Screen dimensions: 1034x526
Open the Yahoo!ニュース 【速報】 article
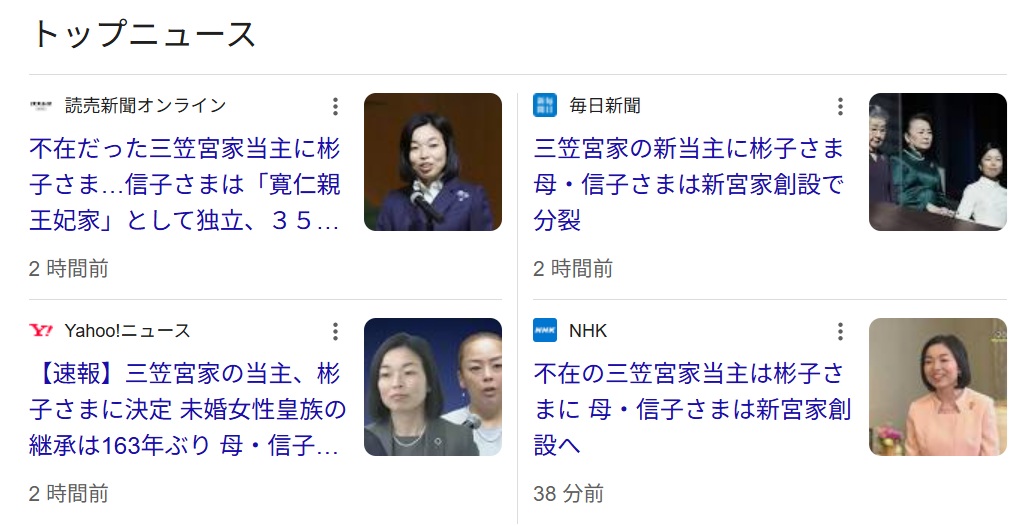(187, 410)
